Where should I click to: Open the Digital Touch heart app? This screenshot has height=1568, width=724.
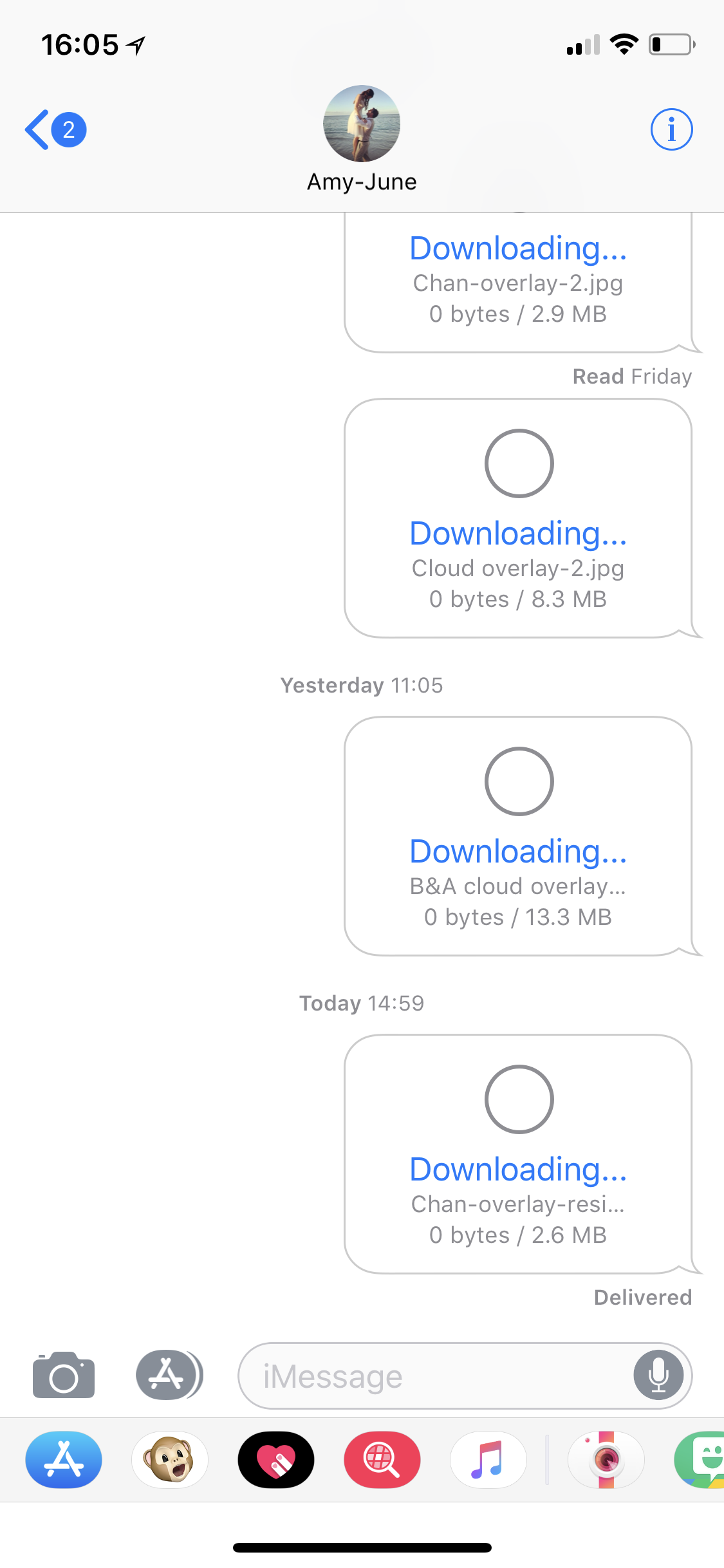click(276, 1460)
